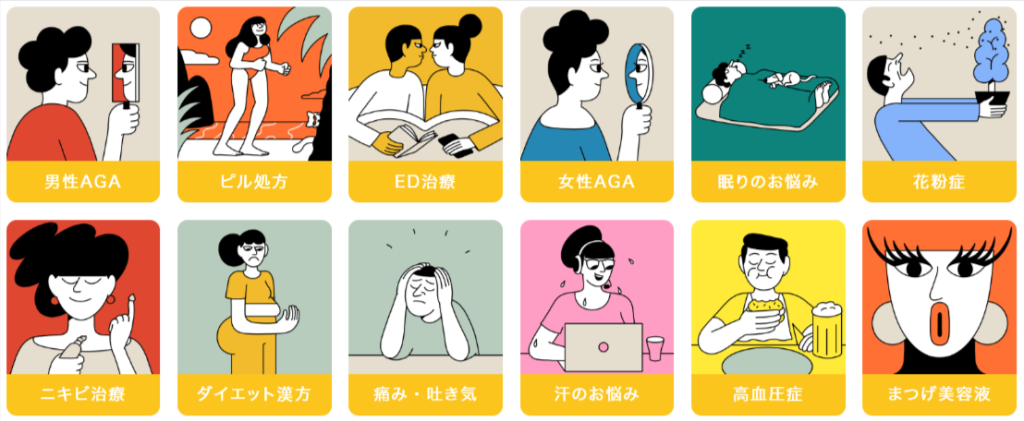Image resolution: width=1024 pixels, height=421 pixels.
Task: Open the 痛み・吐き気 category
Action: [x=426, y=317]
